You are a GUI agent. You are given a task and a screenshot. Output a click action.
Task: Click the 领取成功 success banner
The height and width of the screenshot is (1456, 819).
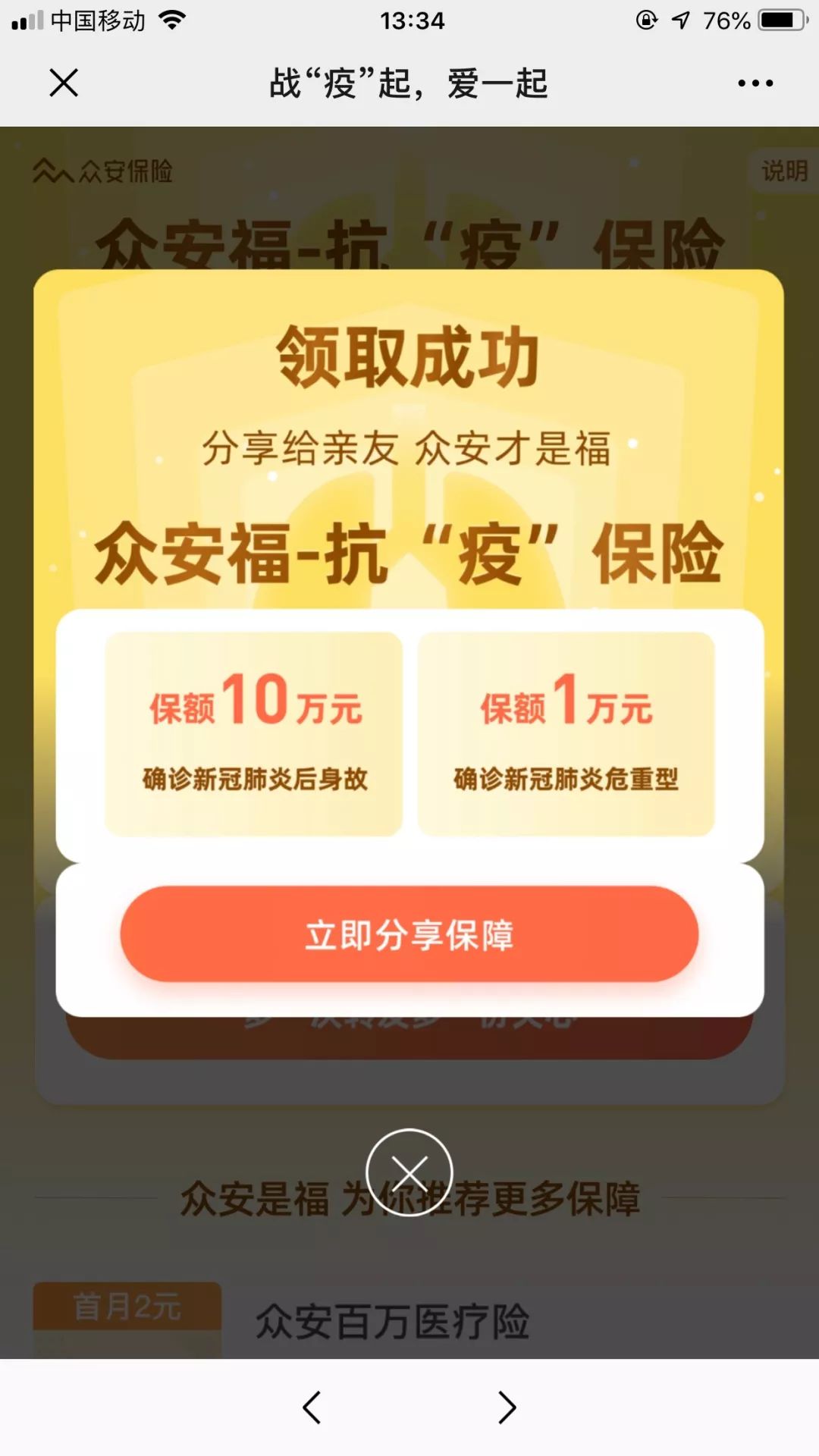[x=409, y=358]
